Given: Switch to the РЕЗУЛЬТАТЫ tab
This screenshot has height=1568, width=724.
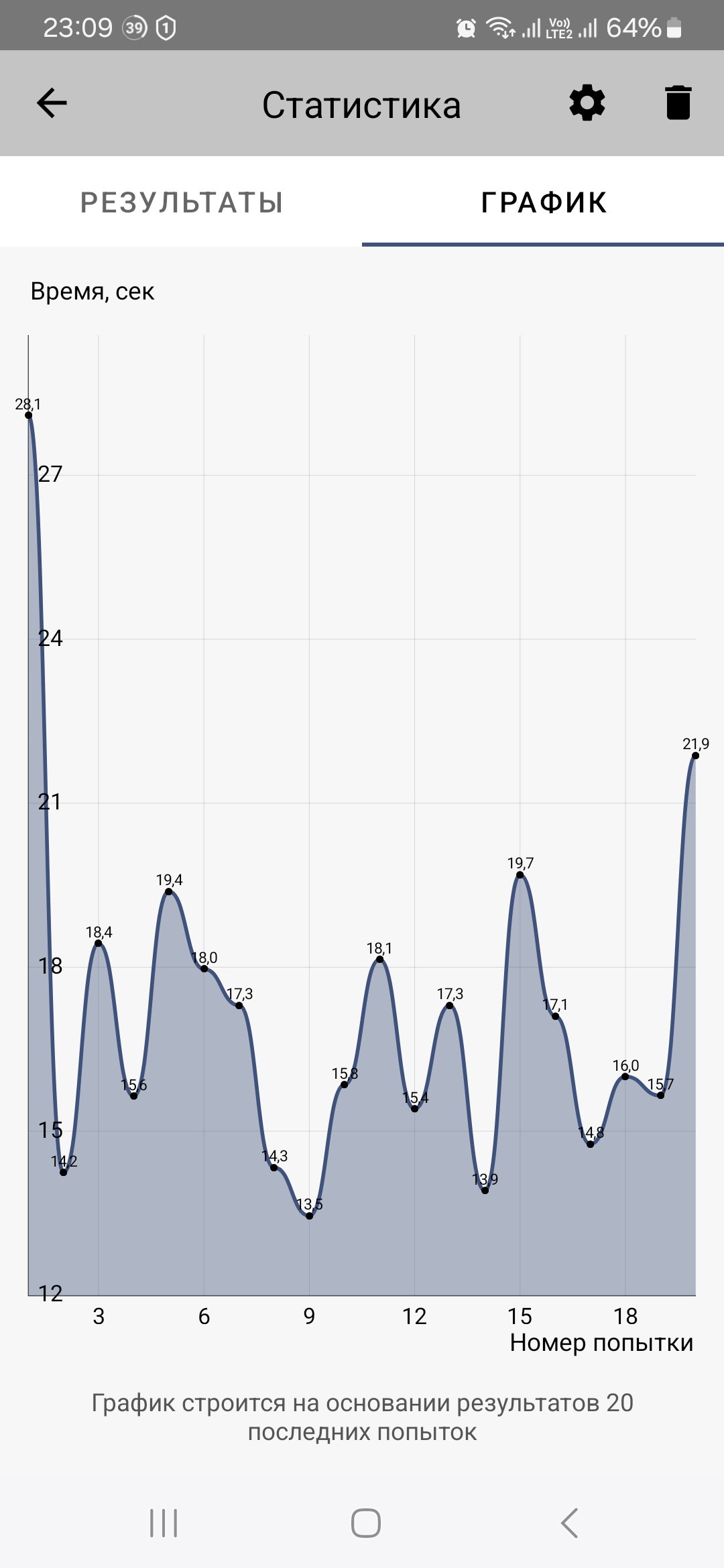Looking at the screenshot, I should (181, 202).
